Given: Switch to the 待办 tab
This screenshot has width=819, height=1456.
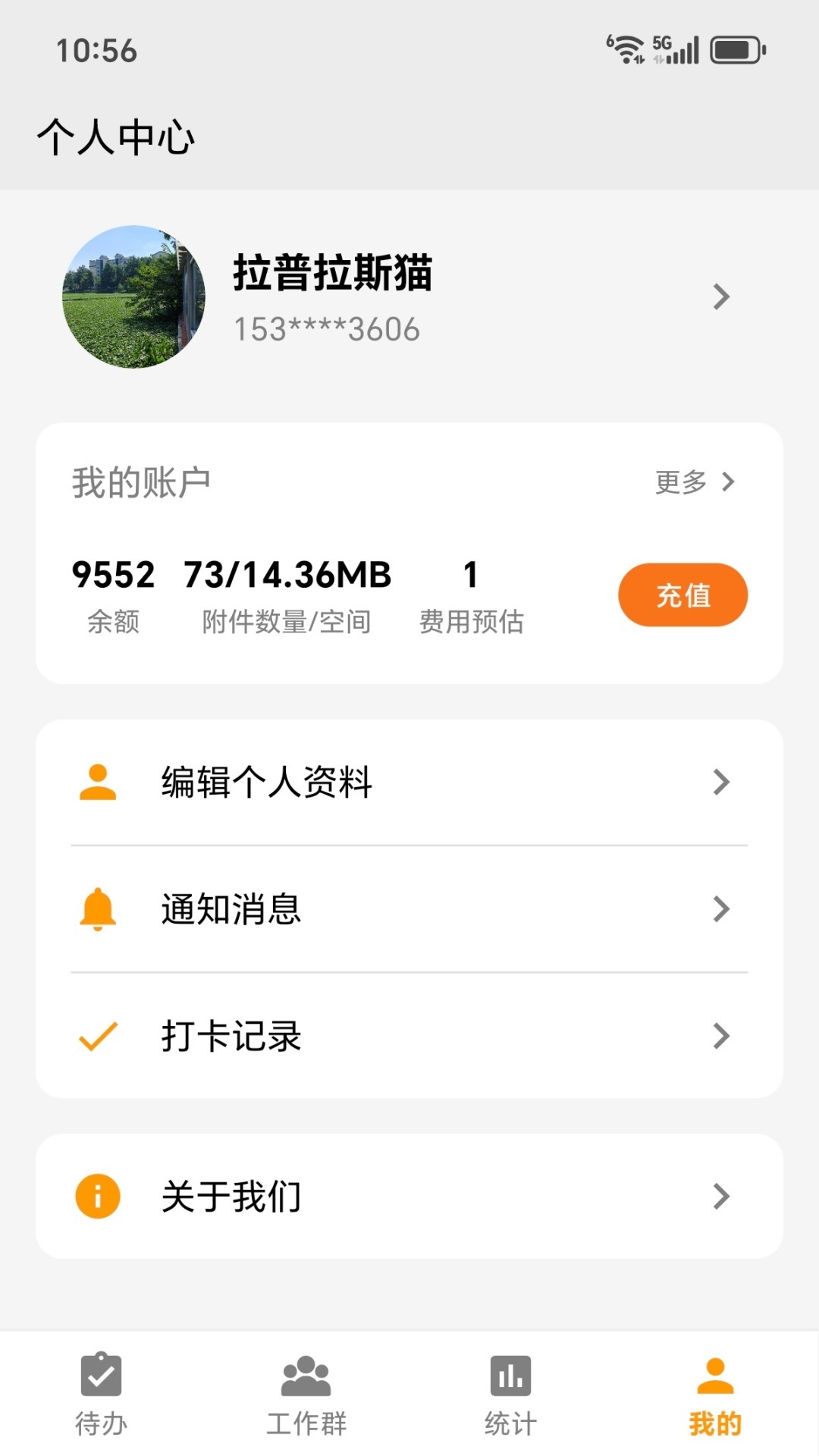Looking at the screenshot, I should coord(101,1395).
